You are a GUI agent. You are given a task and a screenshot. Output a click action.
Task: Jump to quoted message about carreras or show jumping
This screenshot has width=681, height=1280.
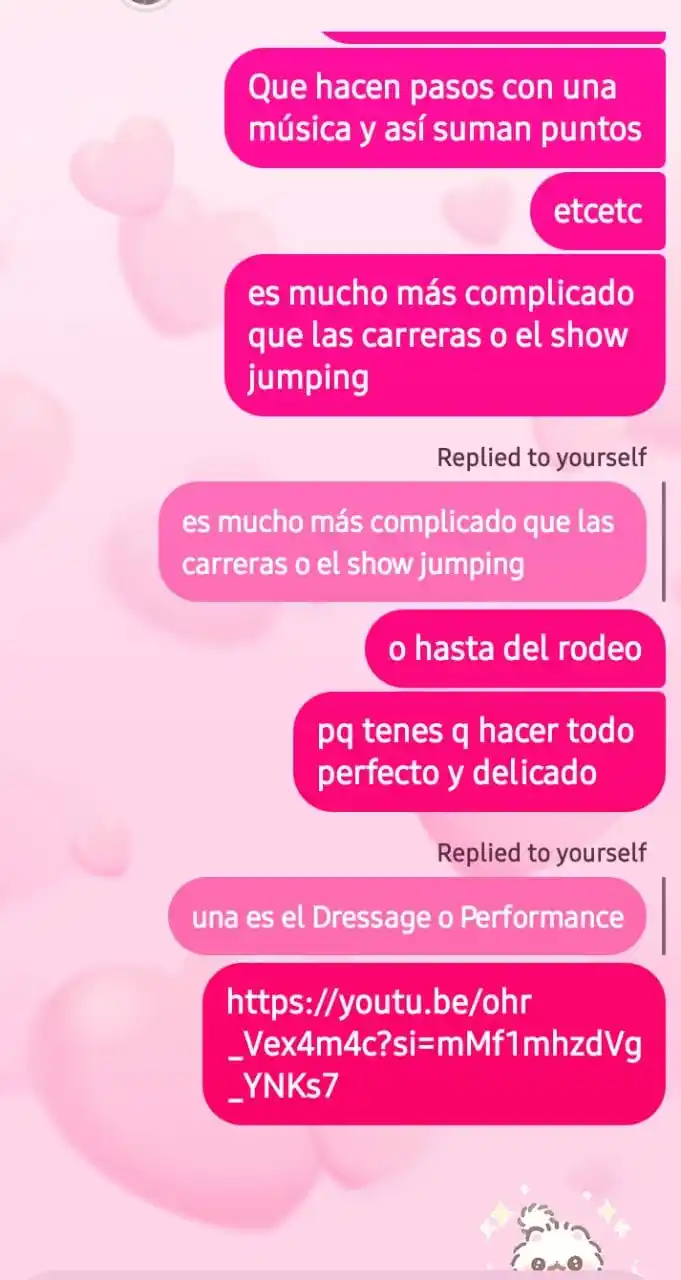click(x=402, y=542)
